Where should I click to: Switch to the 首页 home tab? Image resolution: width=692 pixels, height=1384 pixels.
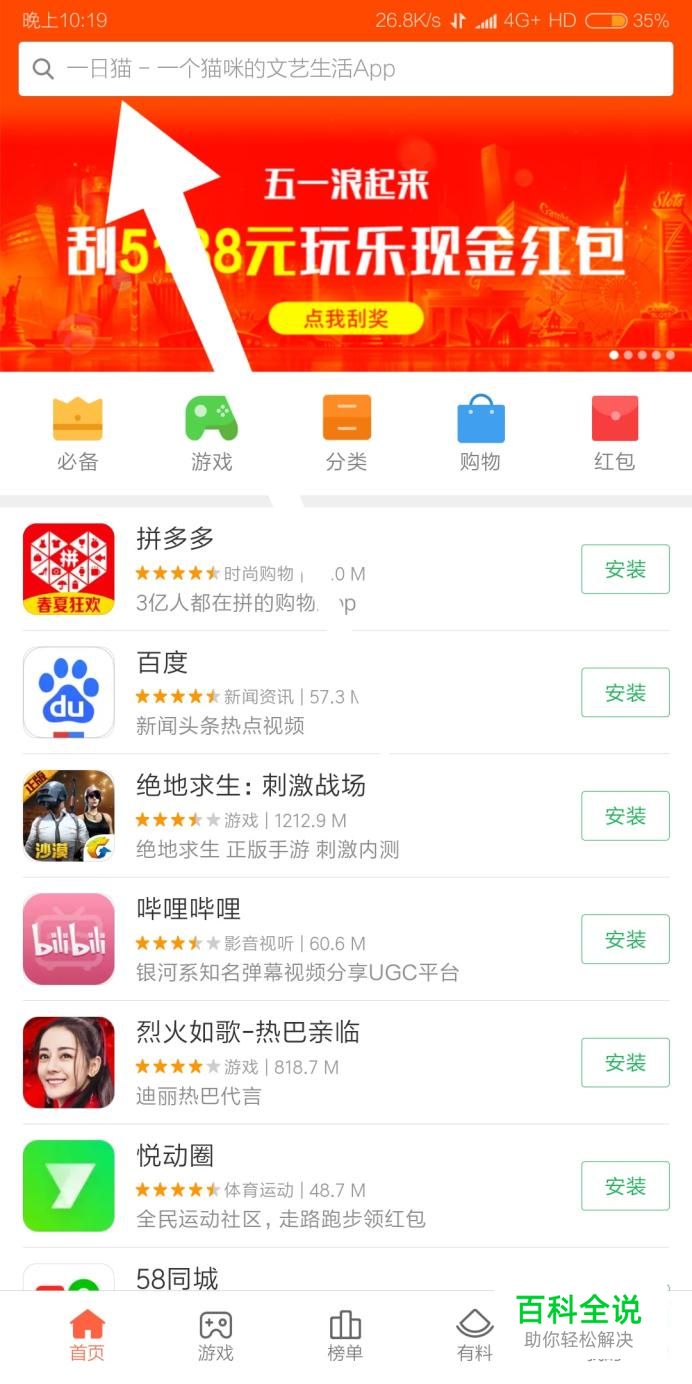(x=87, y=1336)
